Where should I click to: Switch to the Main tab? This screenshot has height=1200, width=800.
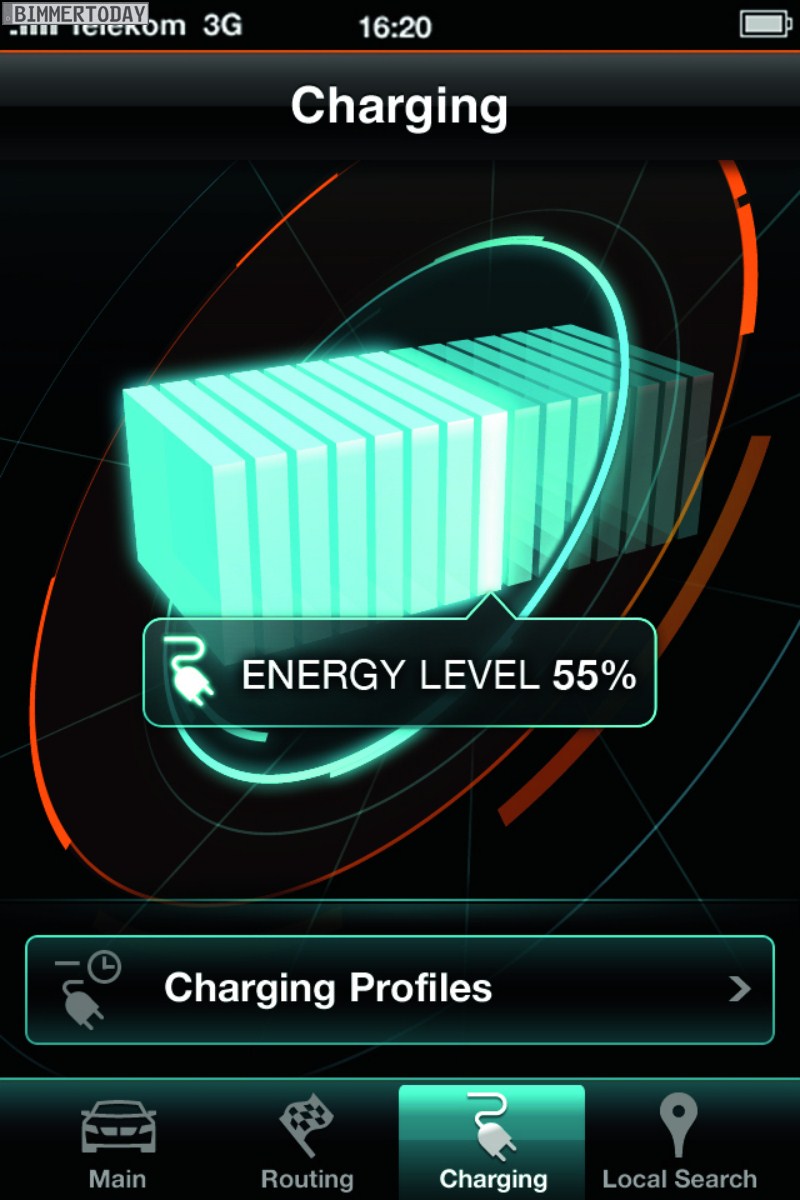coord(117,1142)
